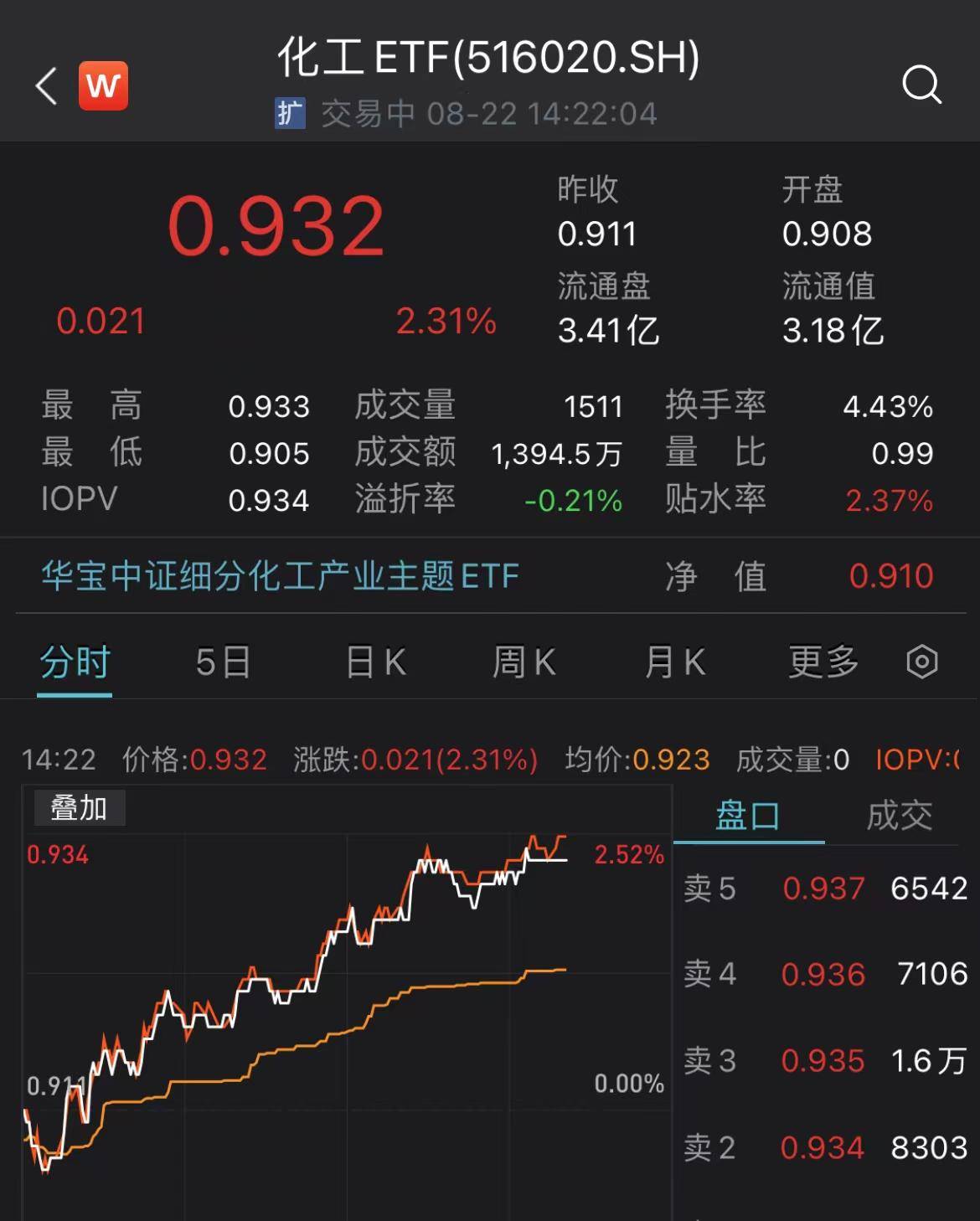Click the IOPV label in the quote area
Viewport: 980px width, 1221px height.
pos(80,500)
